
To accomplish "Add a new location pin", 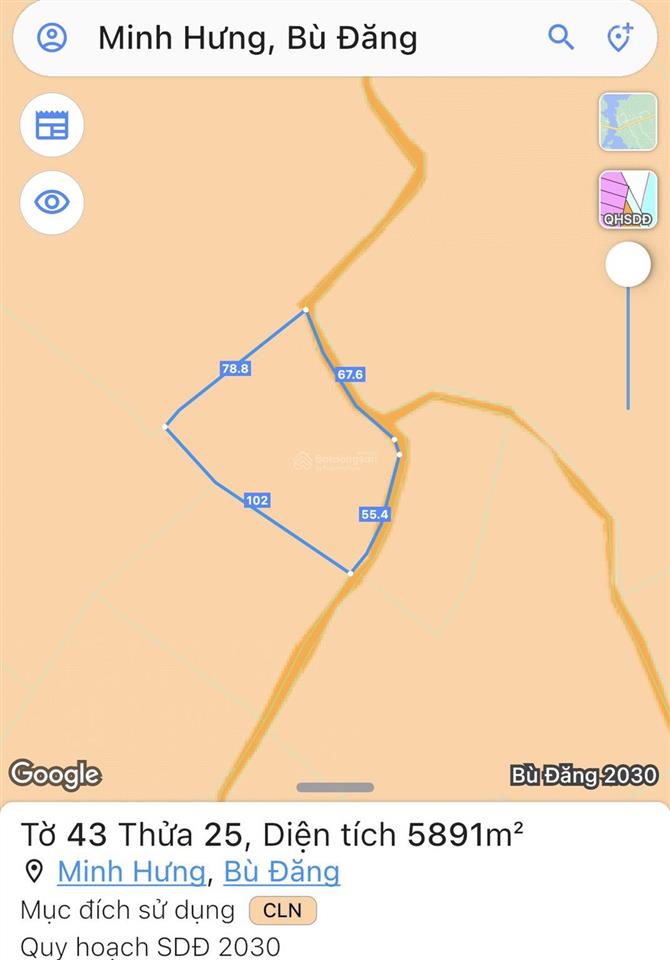I will pos(620,38).
